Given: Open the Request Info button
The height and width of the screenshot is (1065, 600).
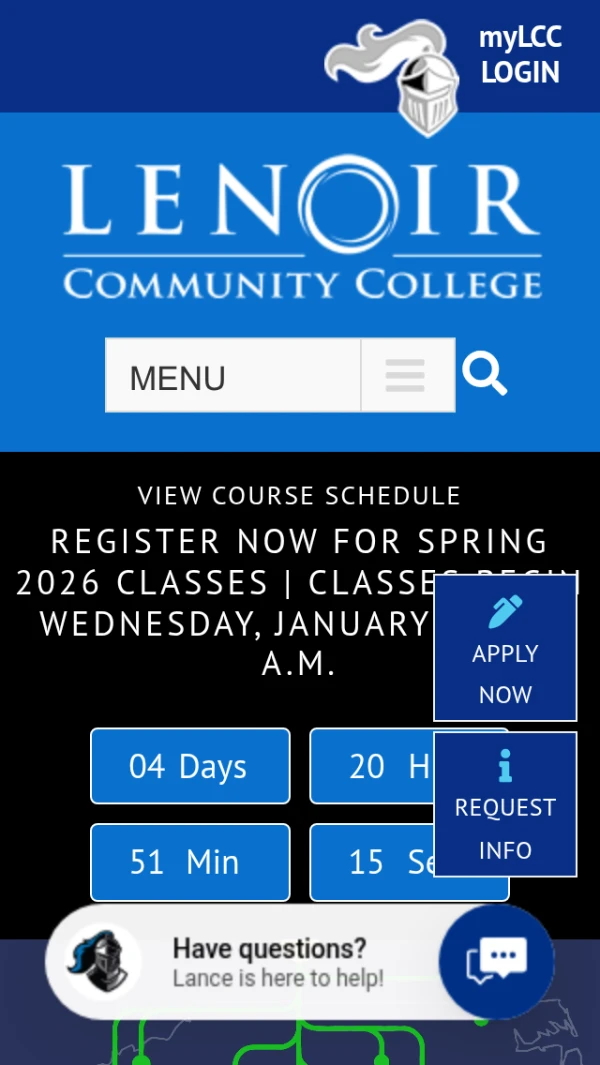Looking at the screenshot, I should [505, 804].
